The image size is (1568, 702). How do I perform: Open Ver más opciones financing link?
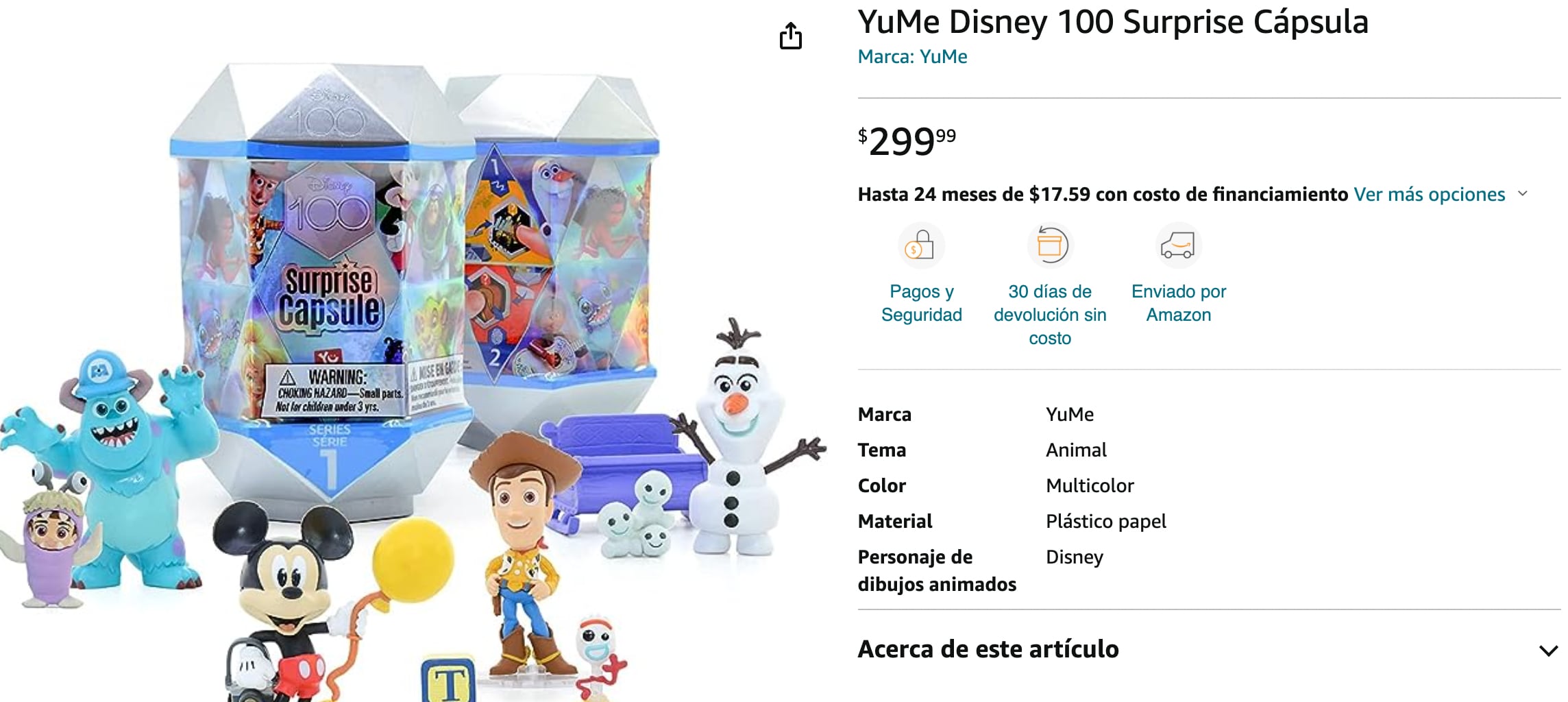[x=1429, y=195]
